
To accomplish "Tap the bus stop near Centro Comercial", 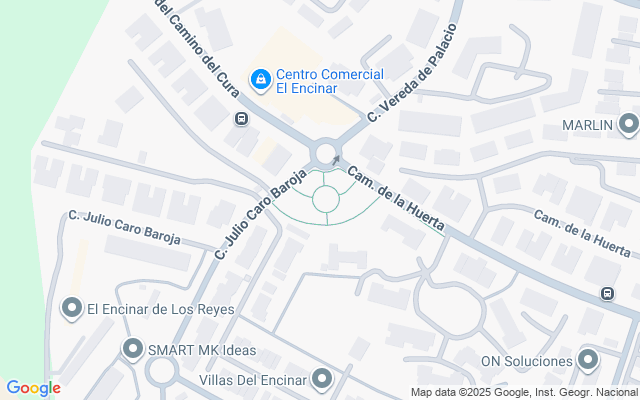I will 241,119.
